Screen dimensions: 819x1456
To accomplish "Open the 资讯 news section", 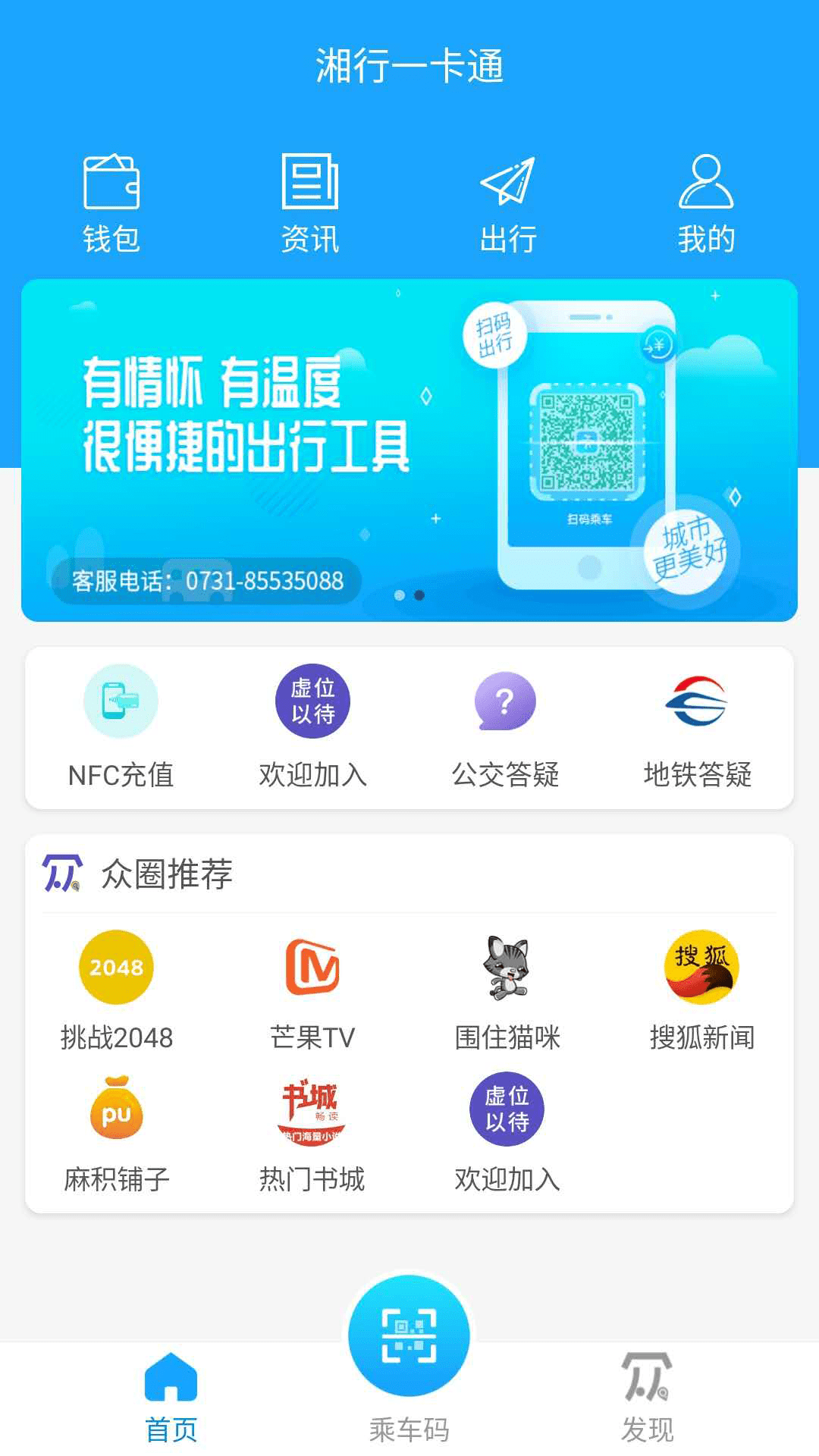I will [310, 202].
